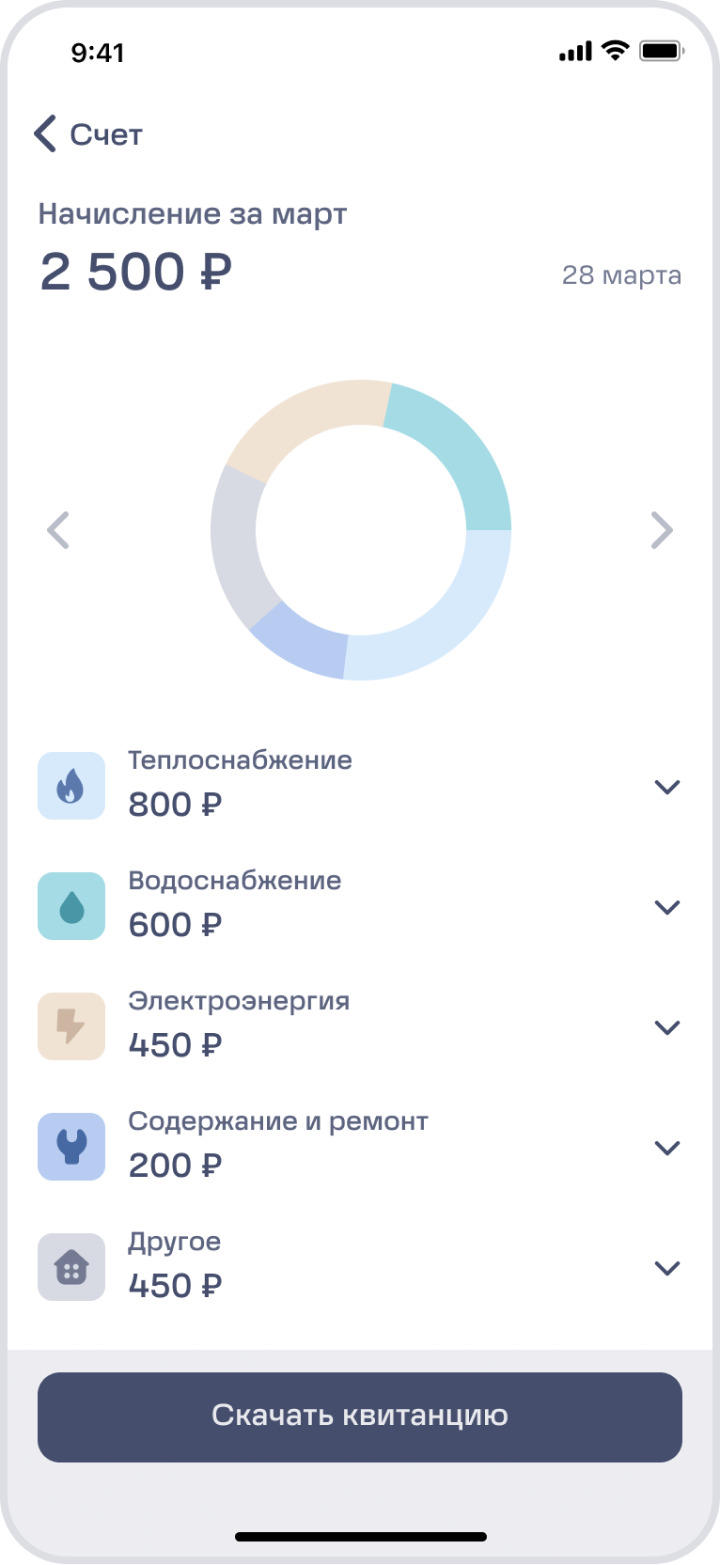Screen dimensions: 720x1565
Task: Show the previous month's chart
Action: [58, 530]
